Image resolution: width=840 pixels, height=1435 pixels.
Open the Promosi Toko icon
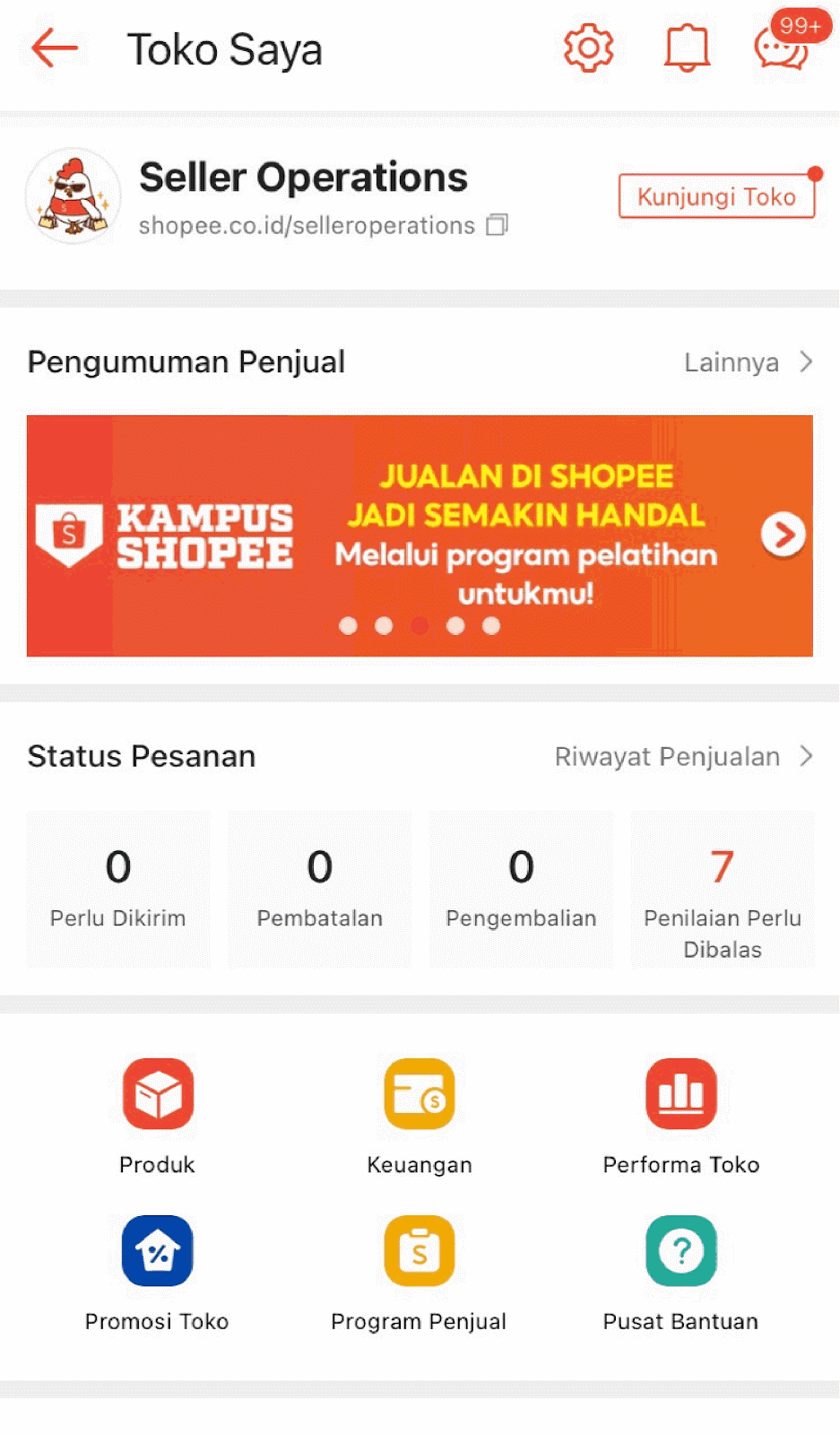(x=157, y=1249)
